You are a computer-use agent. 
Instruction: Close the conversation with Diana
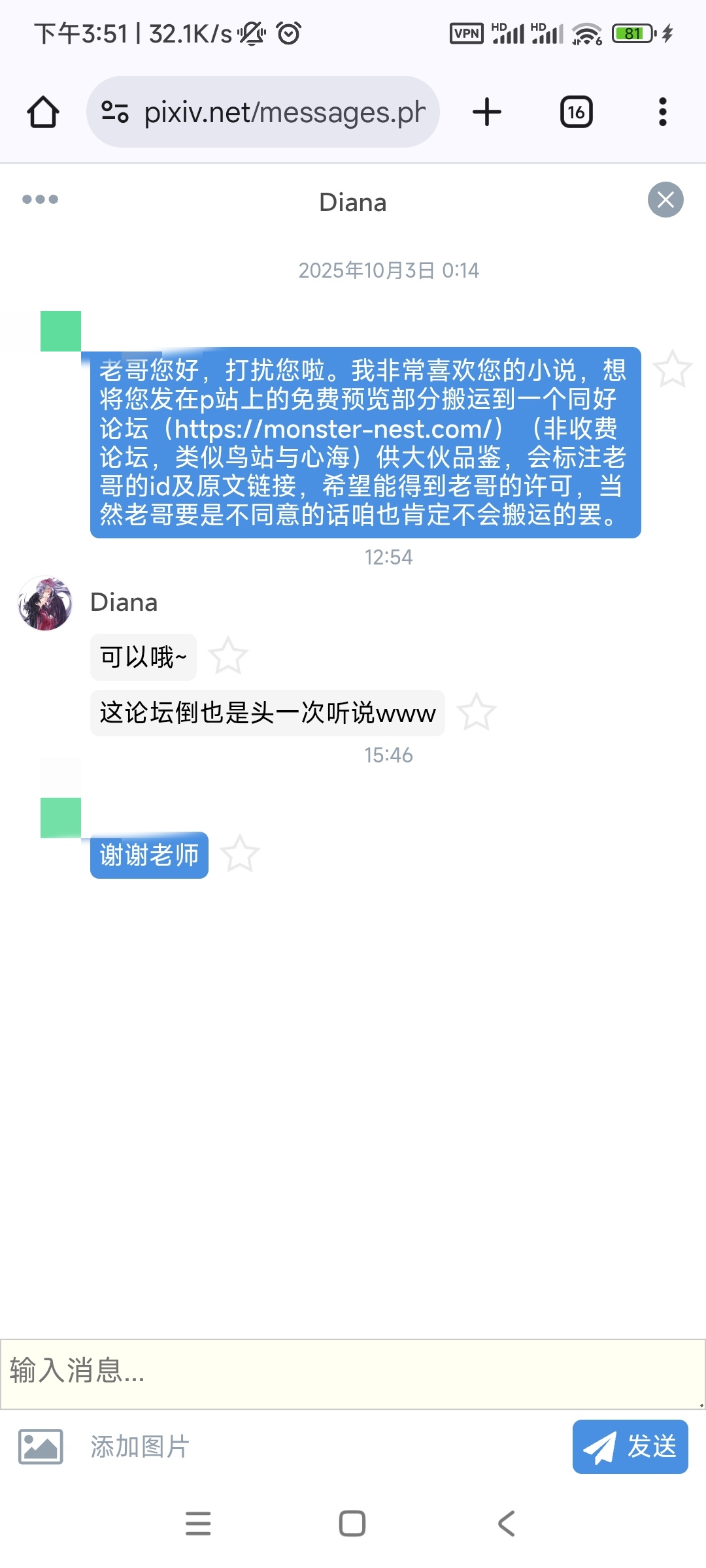point(665,199)
